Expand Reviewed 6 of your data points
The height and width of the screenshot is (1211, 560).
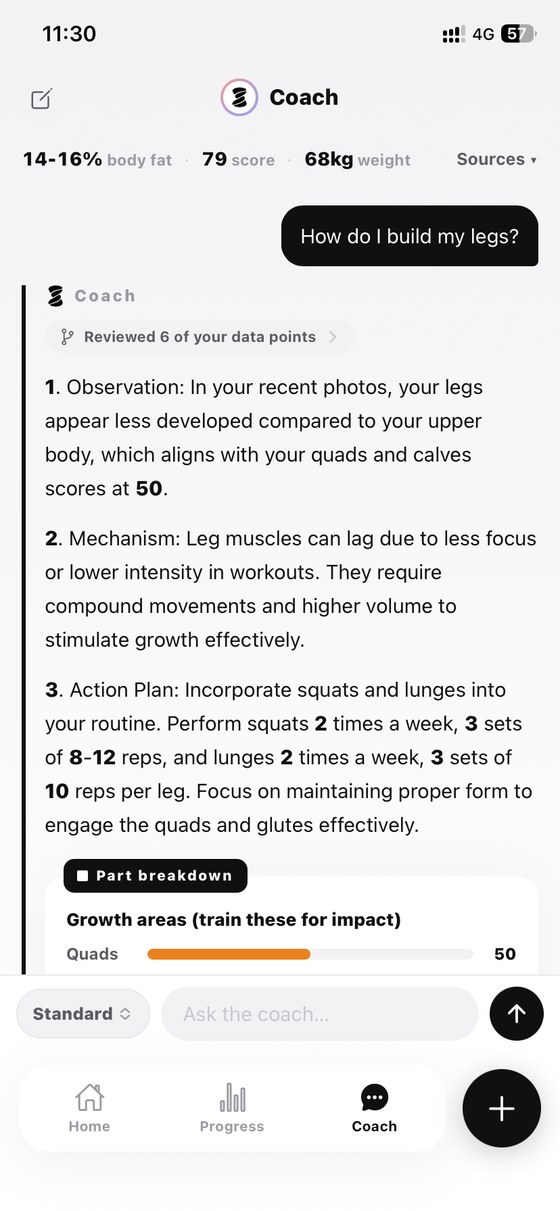199,337
